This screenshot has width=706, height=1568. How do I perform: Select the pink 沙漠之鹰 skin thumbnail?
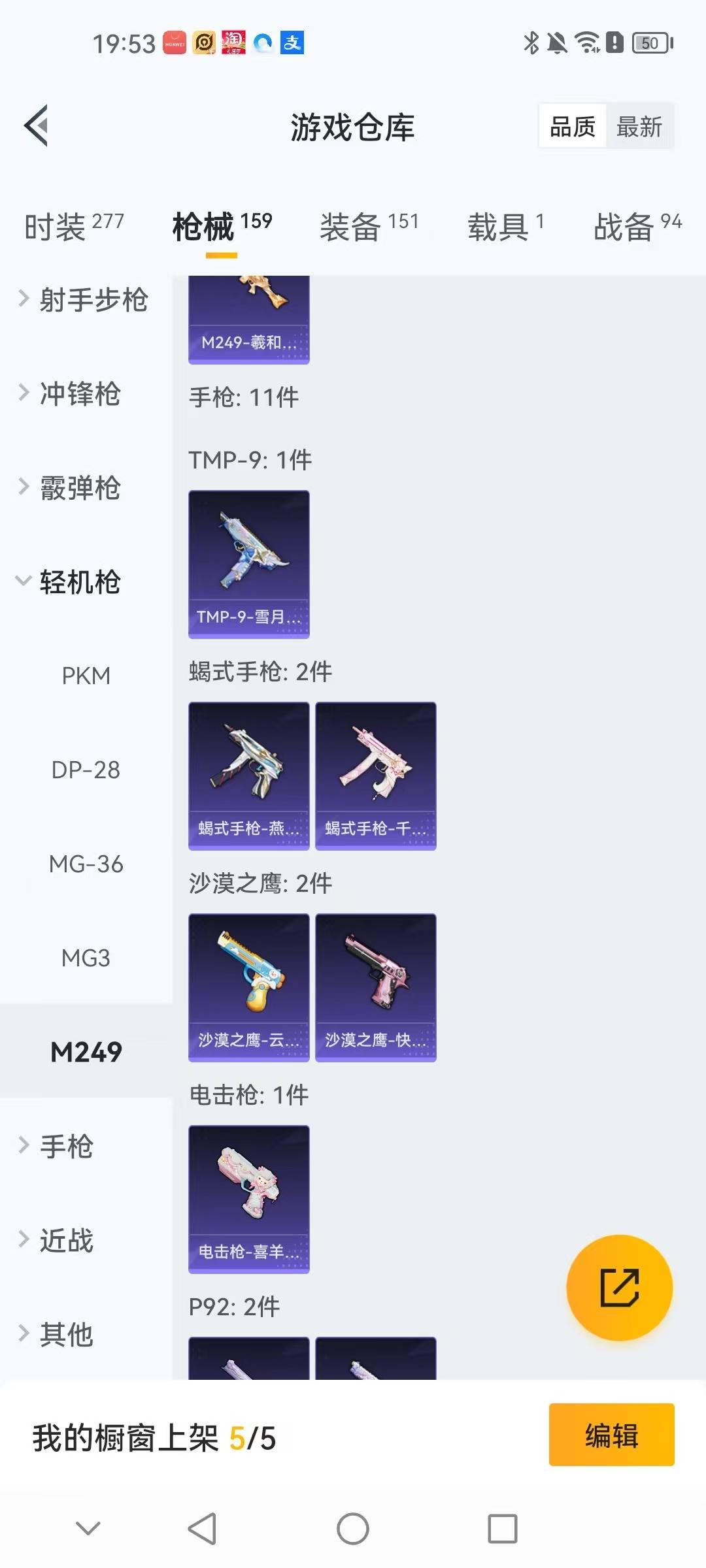[x=375, y=985]
